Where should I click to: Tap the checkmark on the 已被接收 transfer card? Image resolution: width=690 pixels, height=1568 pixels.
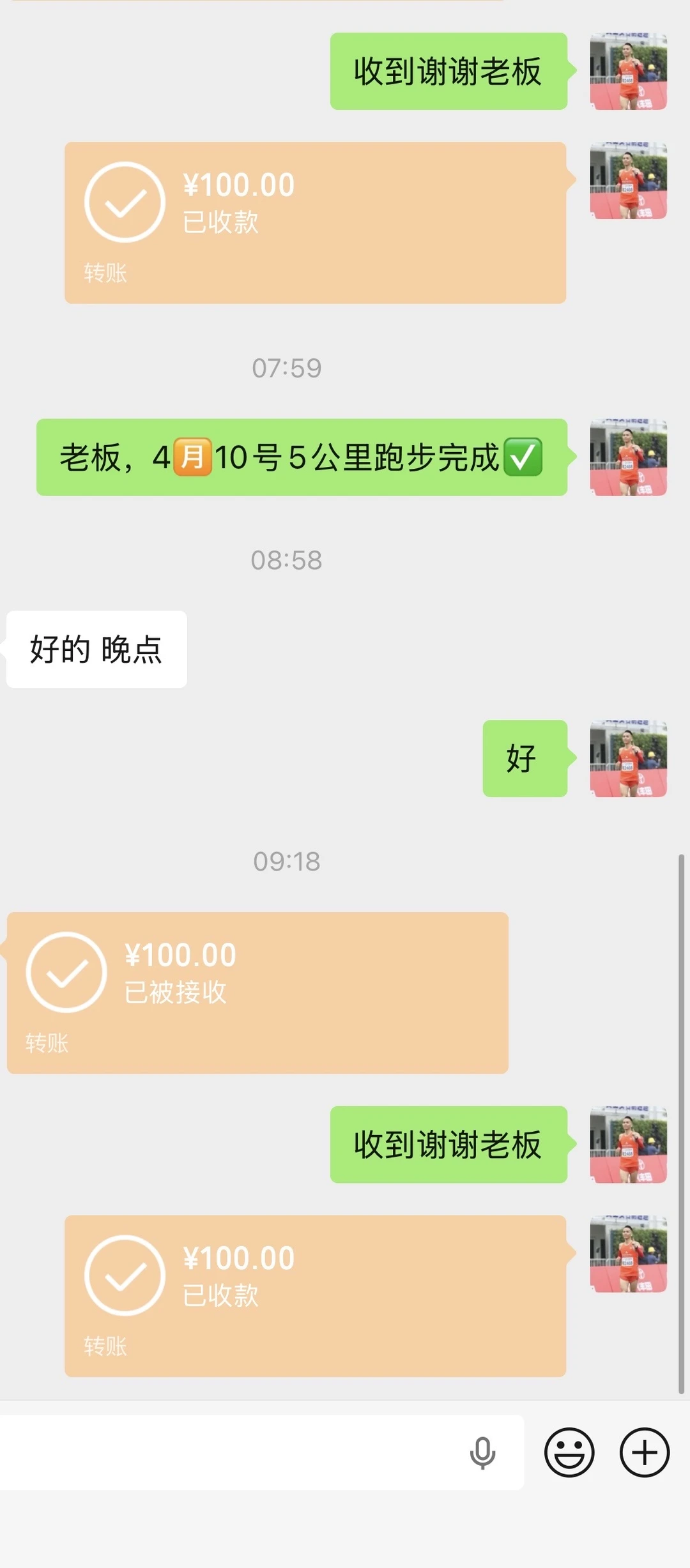(x=66, y=973)
